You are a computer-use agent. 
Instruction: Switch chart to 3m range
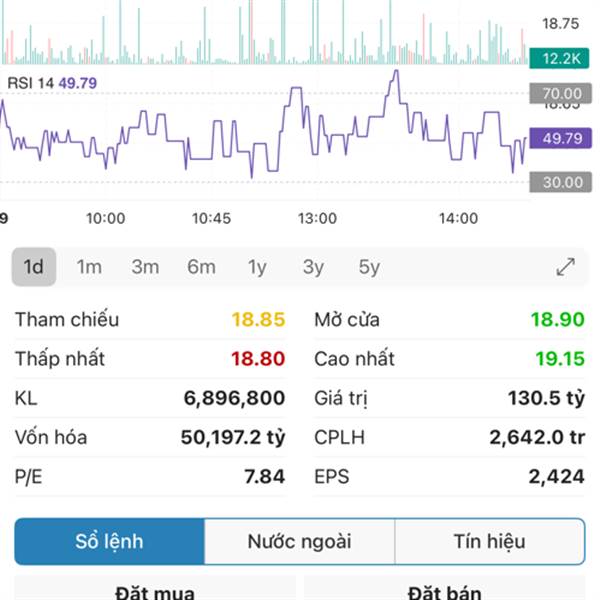point(145,267)
